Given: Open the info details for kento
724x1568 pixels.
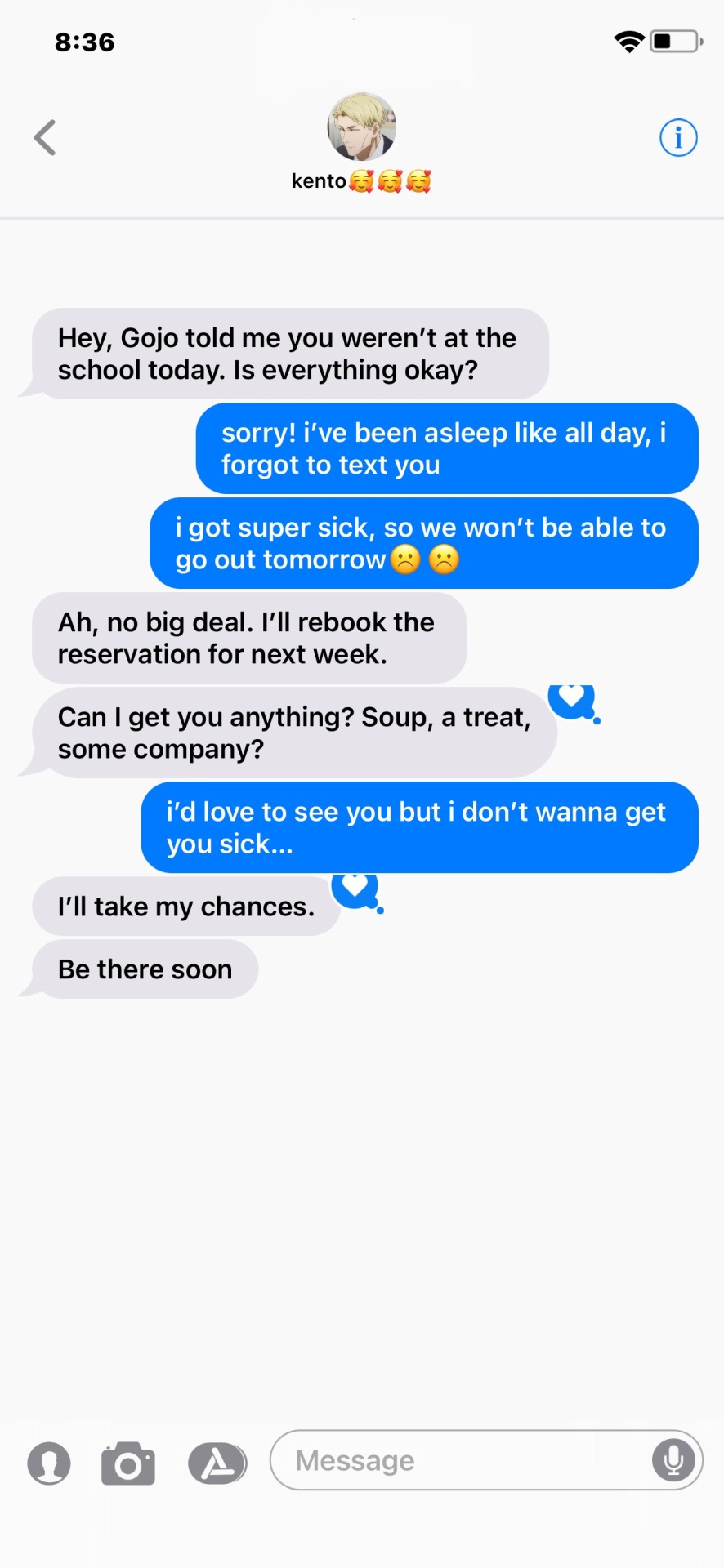Looking at the screenshot, I should pyautogui.click(x=678, y=137).
